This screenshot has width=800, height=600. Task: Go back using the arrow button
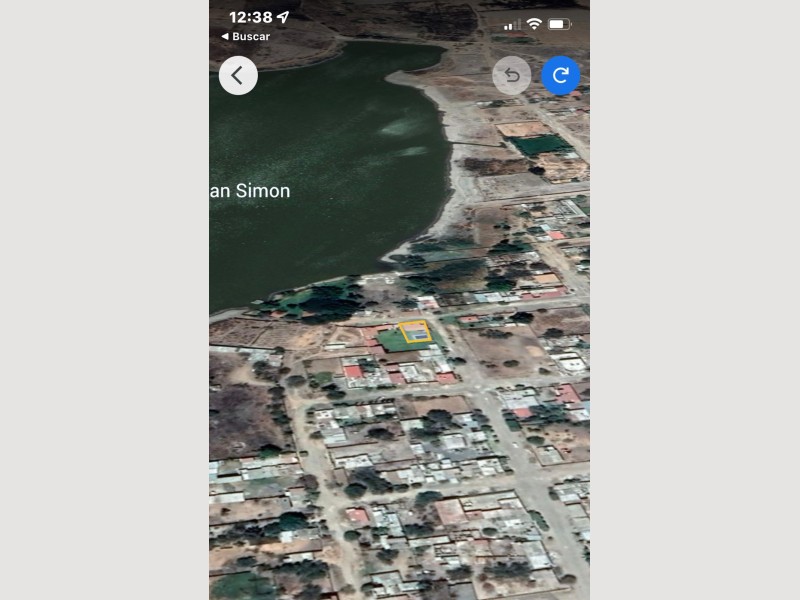coord(238,75)
